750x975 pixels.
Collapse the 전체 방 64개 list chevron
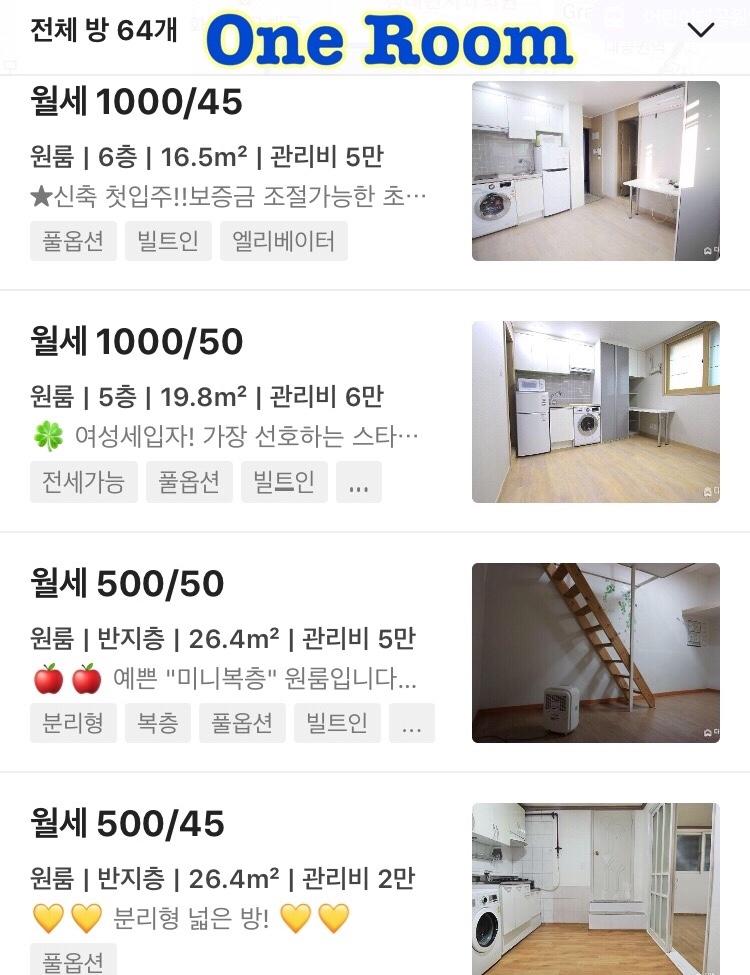(x=701, y=30)
